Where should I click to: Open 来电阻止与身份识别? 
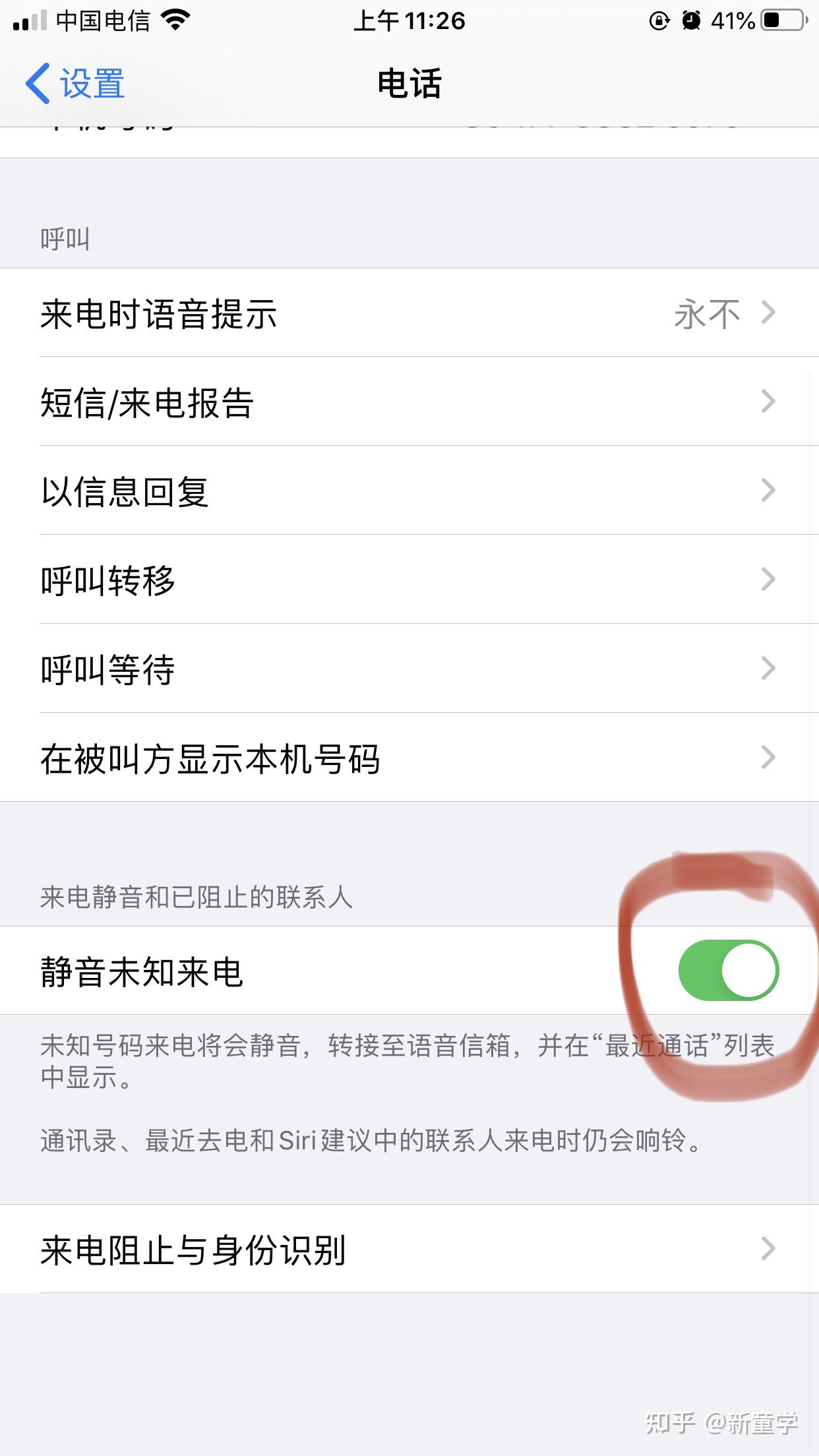pos(409,1248)
